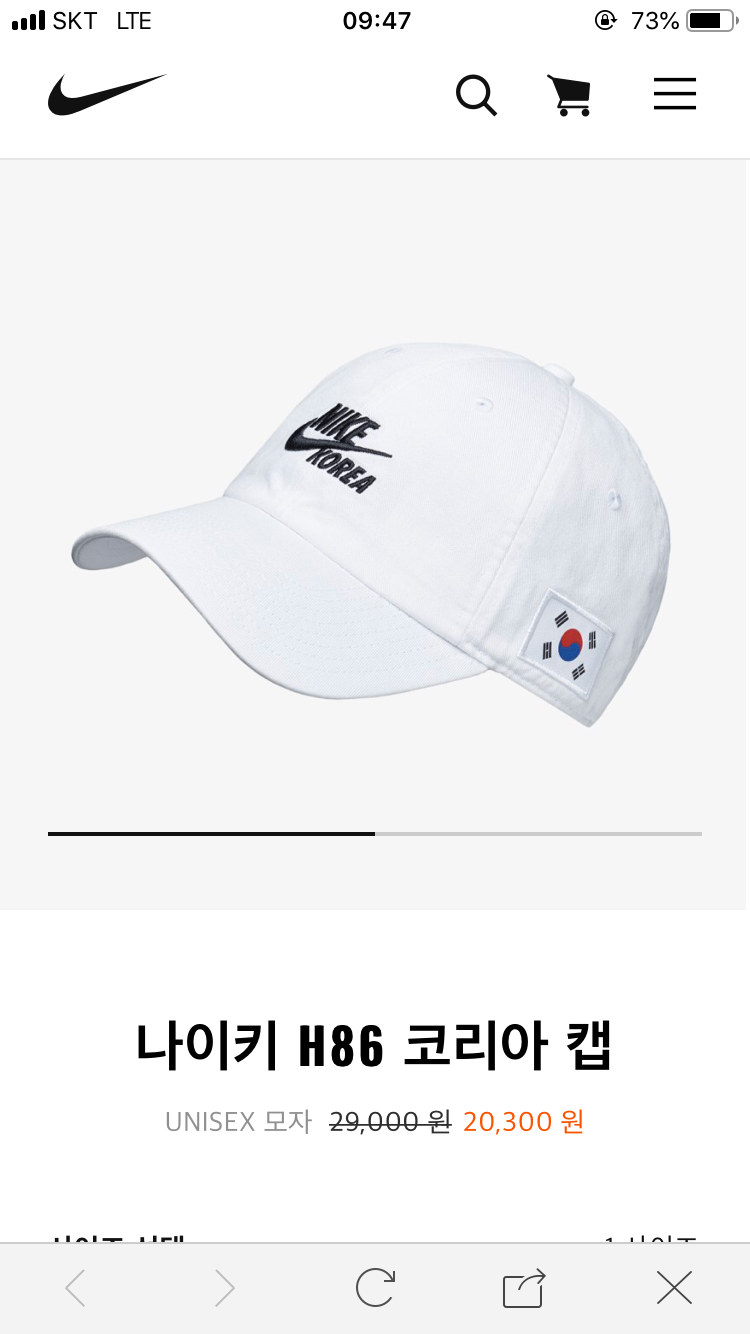Viewport: 750px width, 1334px height.
Task: Open the shopping cart
Action: [x=569, y=95]
